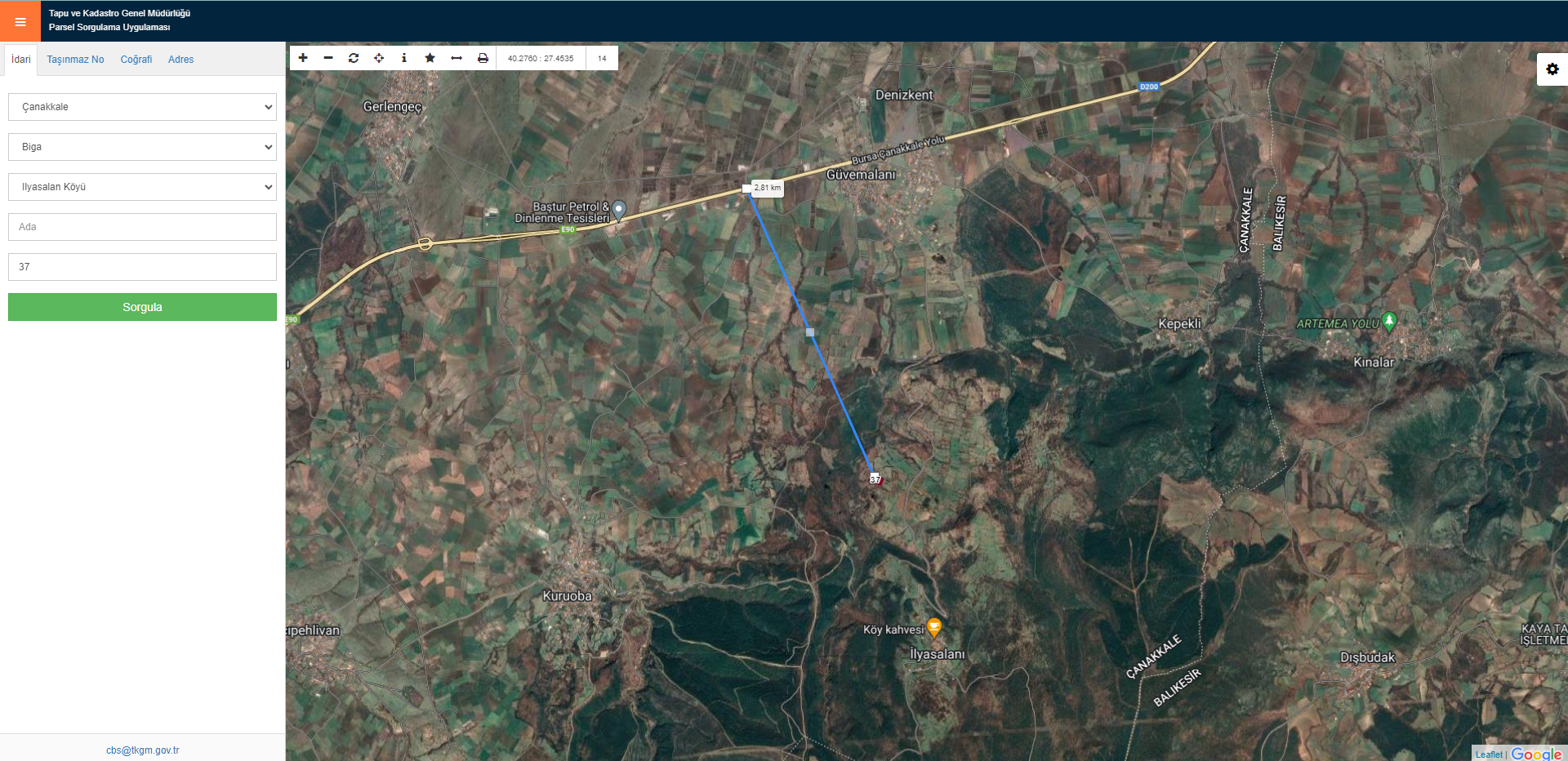Refresh the map view
The image size is (1568, 761).
coord(354,58)
